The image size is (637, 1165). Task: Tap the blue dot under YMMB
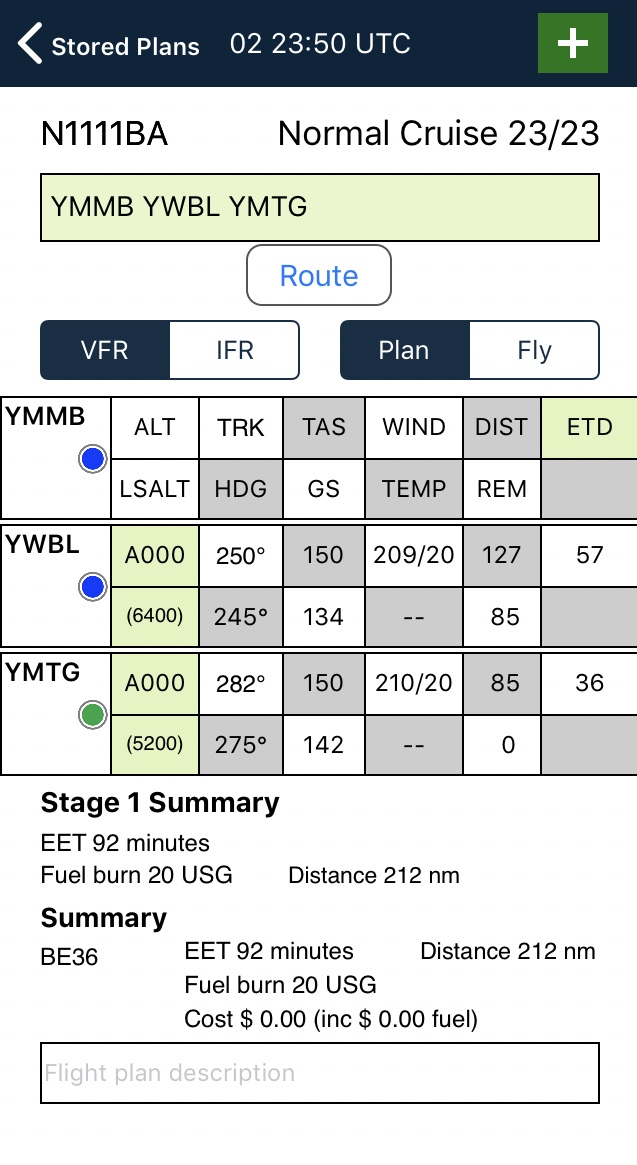pyautogui.click(x=92, y=459)
